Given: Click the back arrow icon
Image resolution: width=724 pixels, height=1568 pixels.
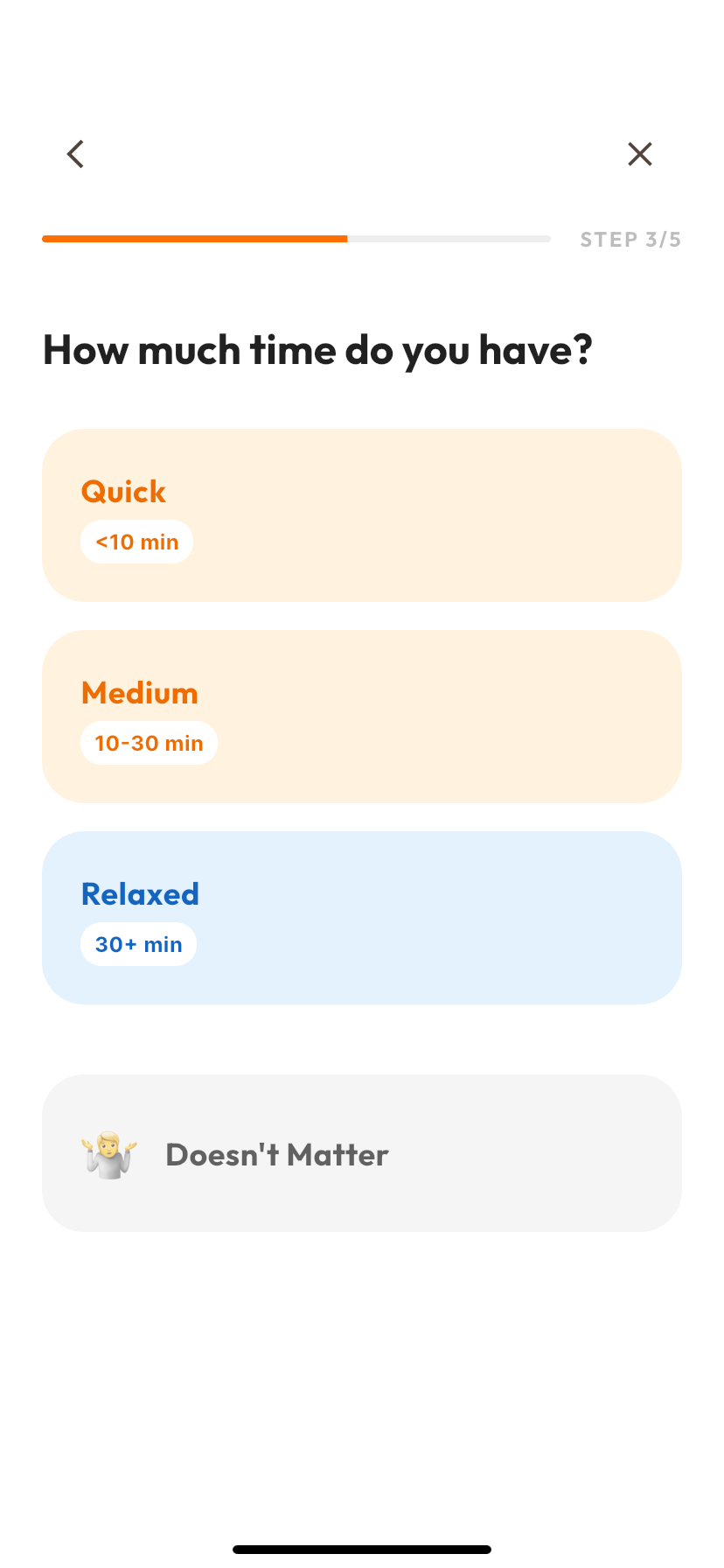Looking at the screenshot, I should (x=74, y=153).
